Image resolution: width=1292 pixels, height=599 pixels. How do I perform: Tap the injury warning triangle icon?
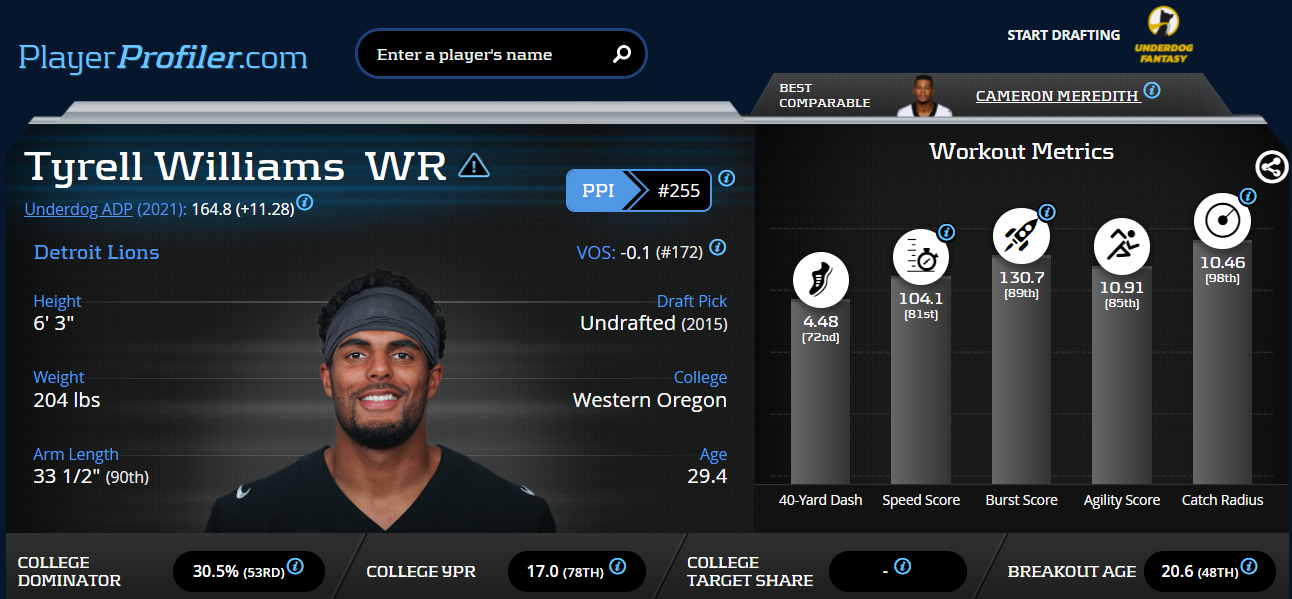tap(473, 165)
